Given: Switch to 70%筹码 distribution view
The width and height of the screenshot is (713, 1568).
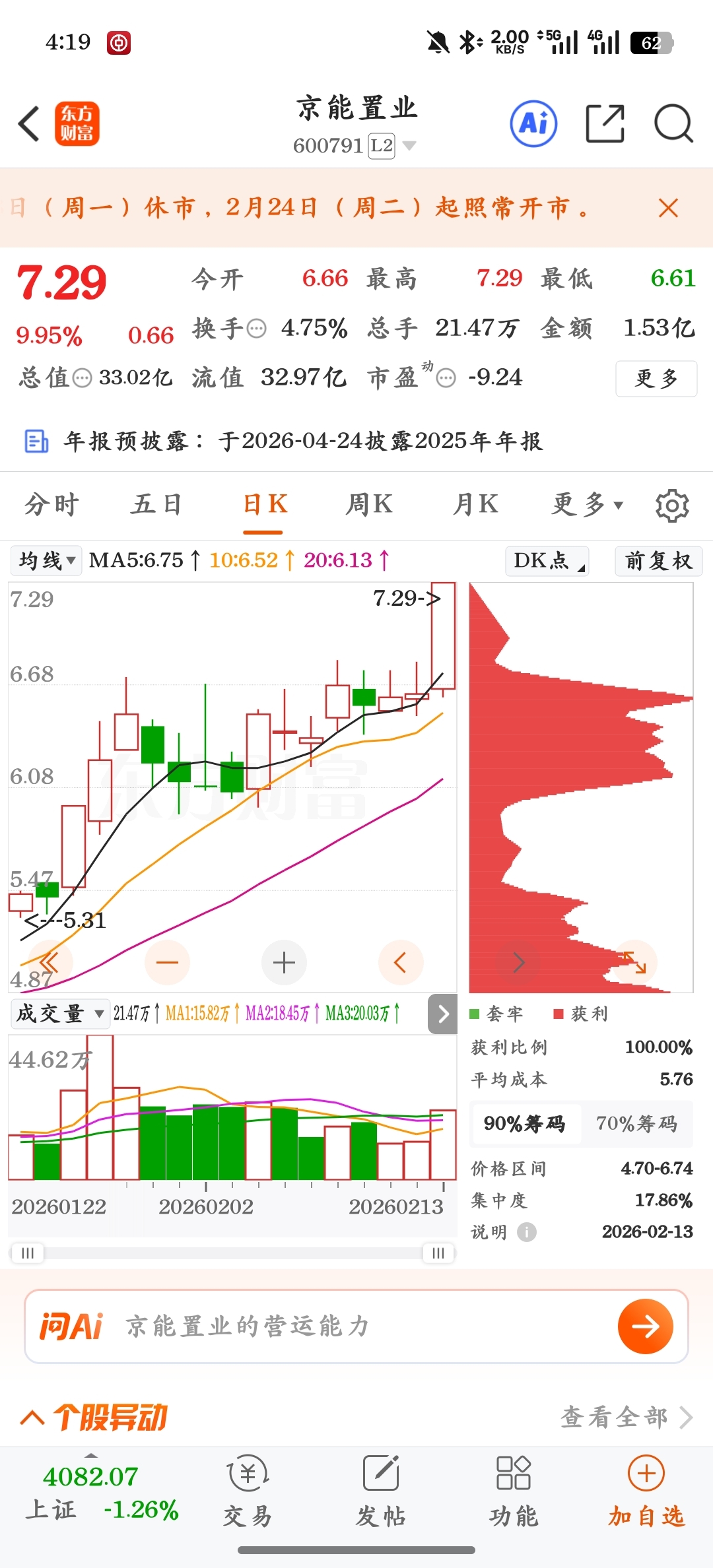Looking at the screenshot, I should pyautogui.click(x=636, y=1123).
